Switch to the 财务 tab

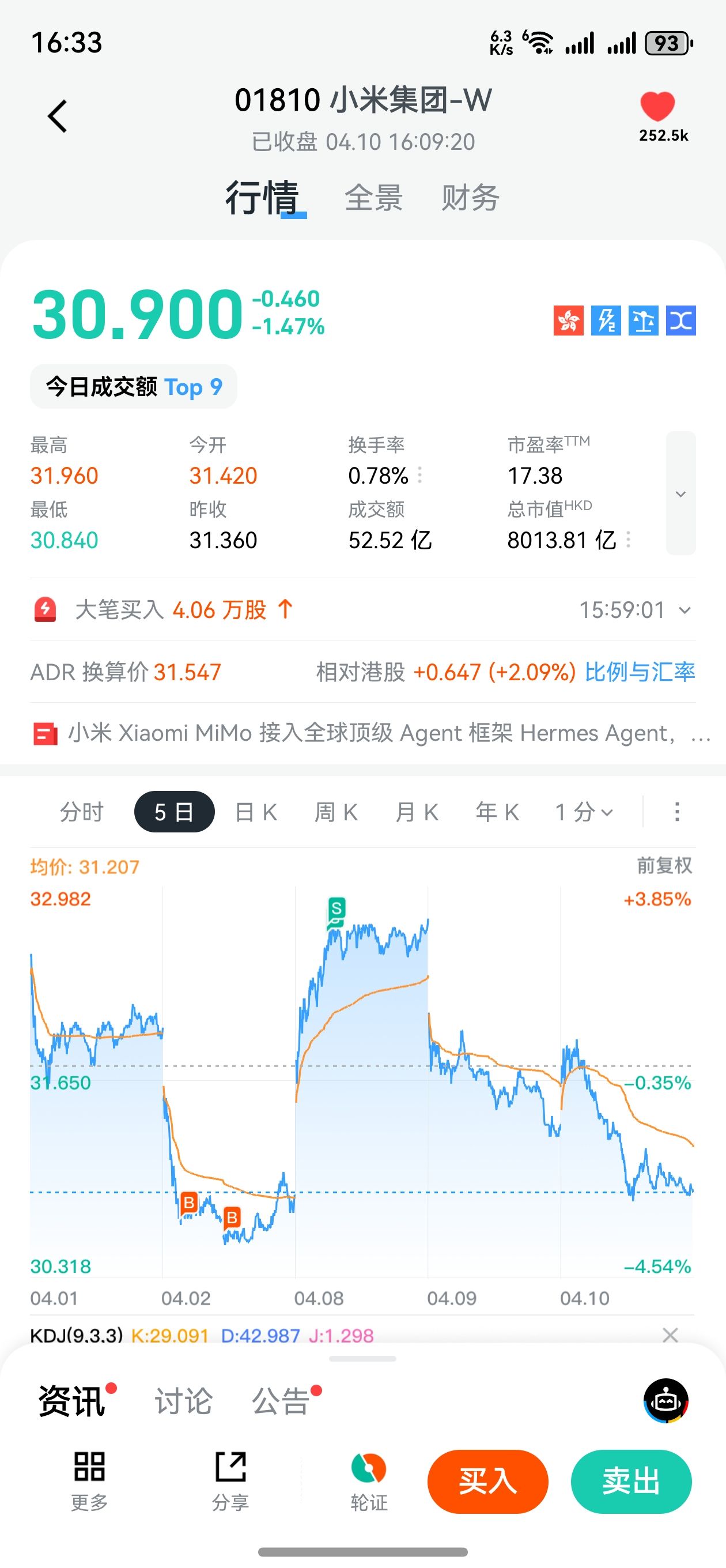470,198
